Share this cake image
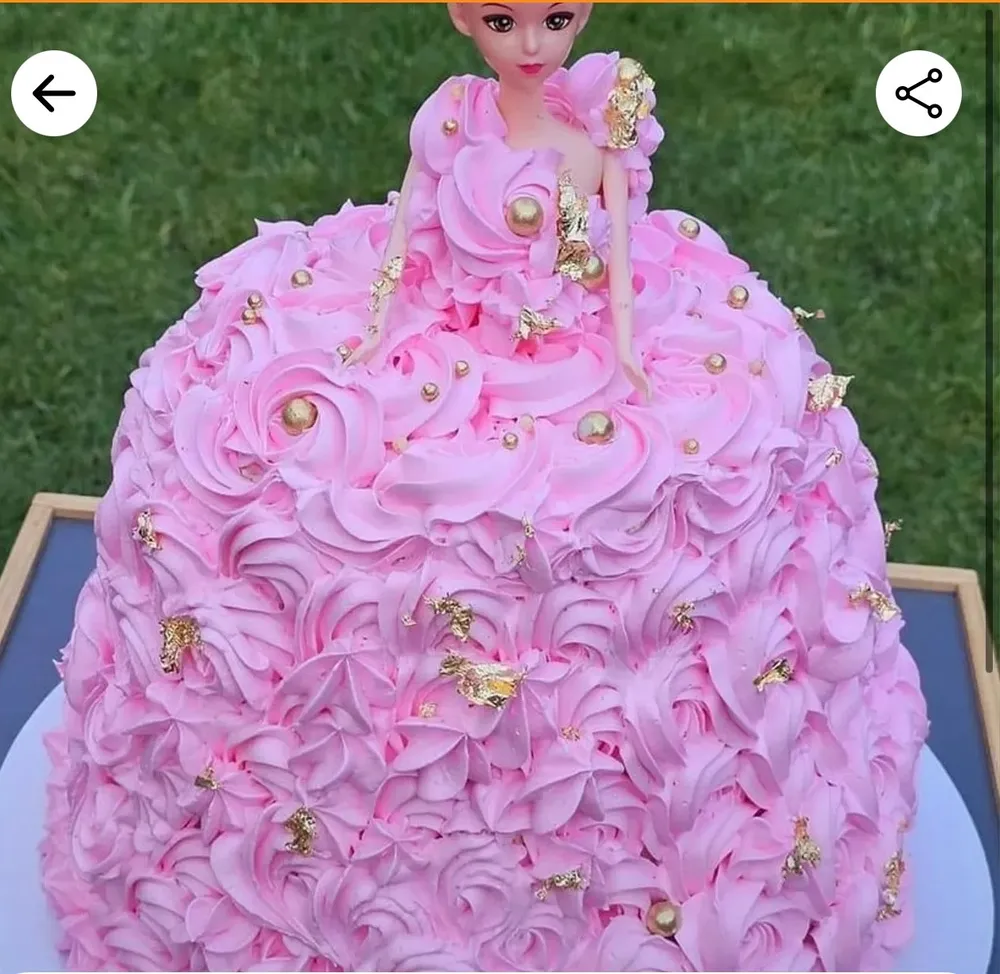1000x974 pixels. pyautogui.click(x=918, y=93)
